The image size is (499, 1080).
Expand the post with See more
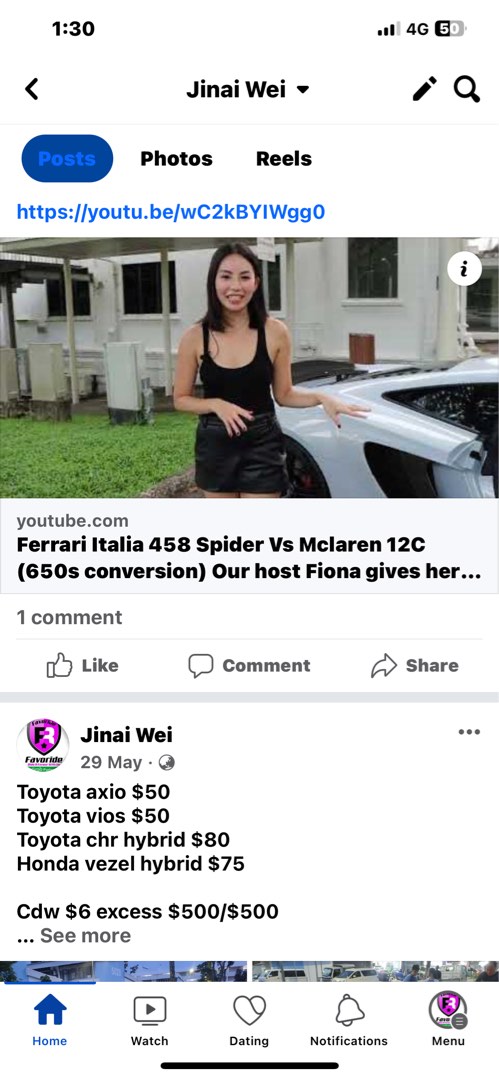[85, 935]
